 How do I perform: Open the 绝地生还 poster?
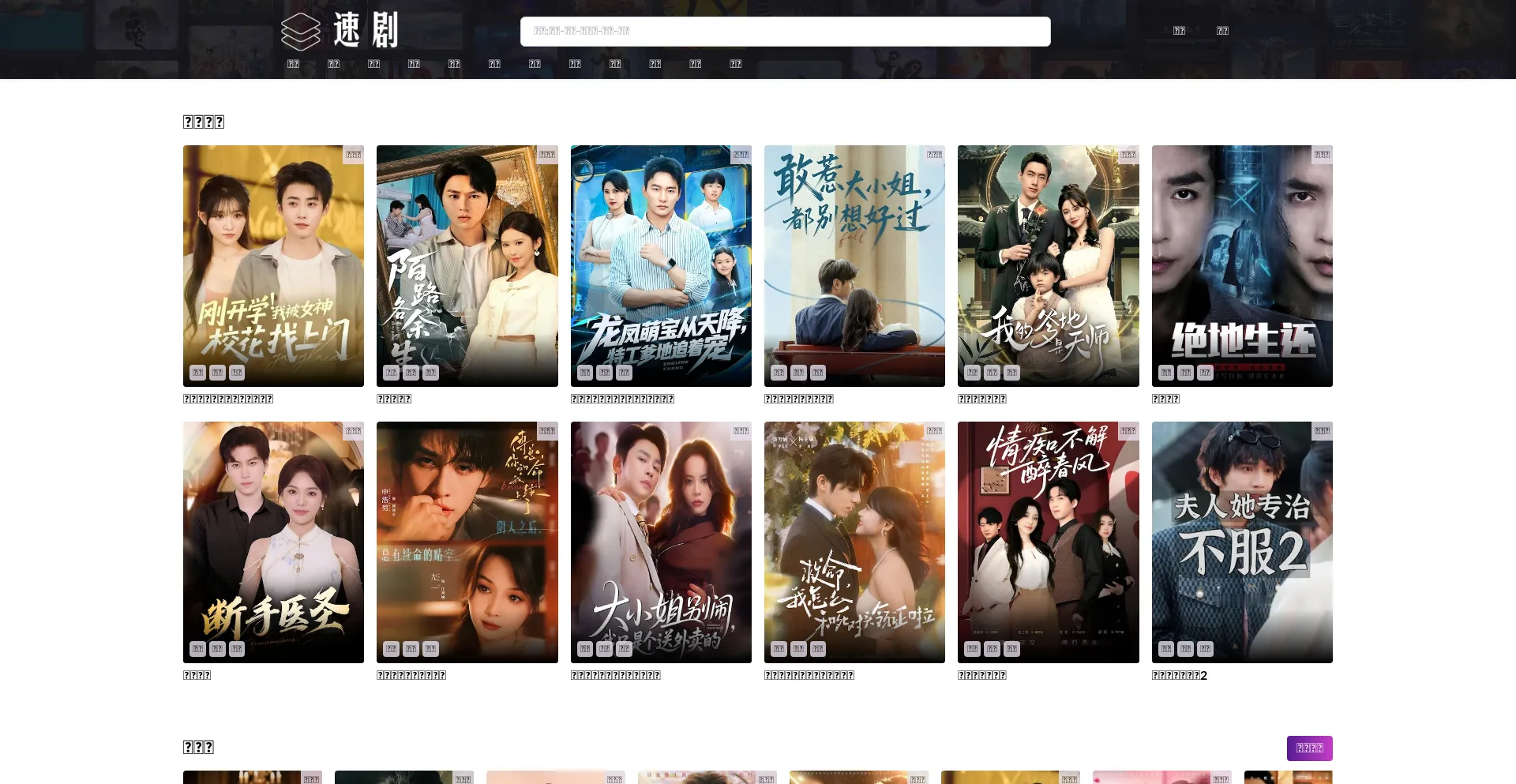pos(1242,265)
